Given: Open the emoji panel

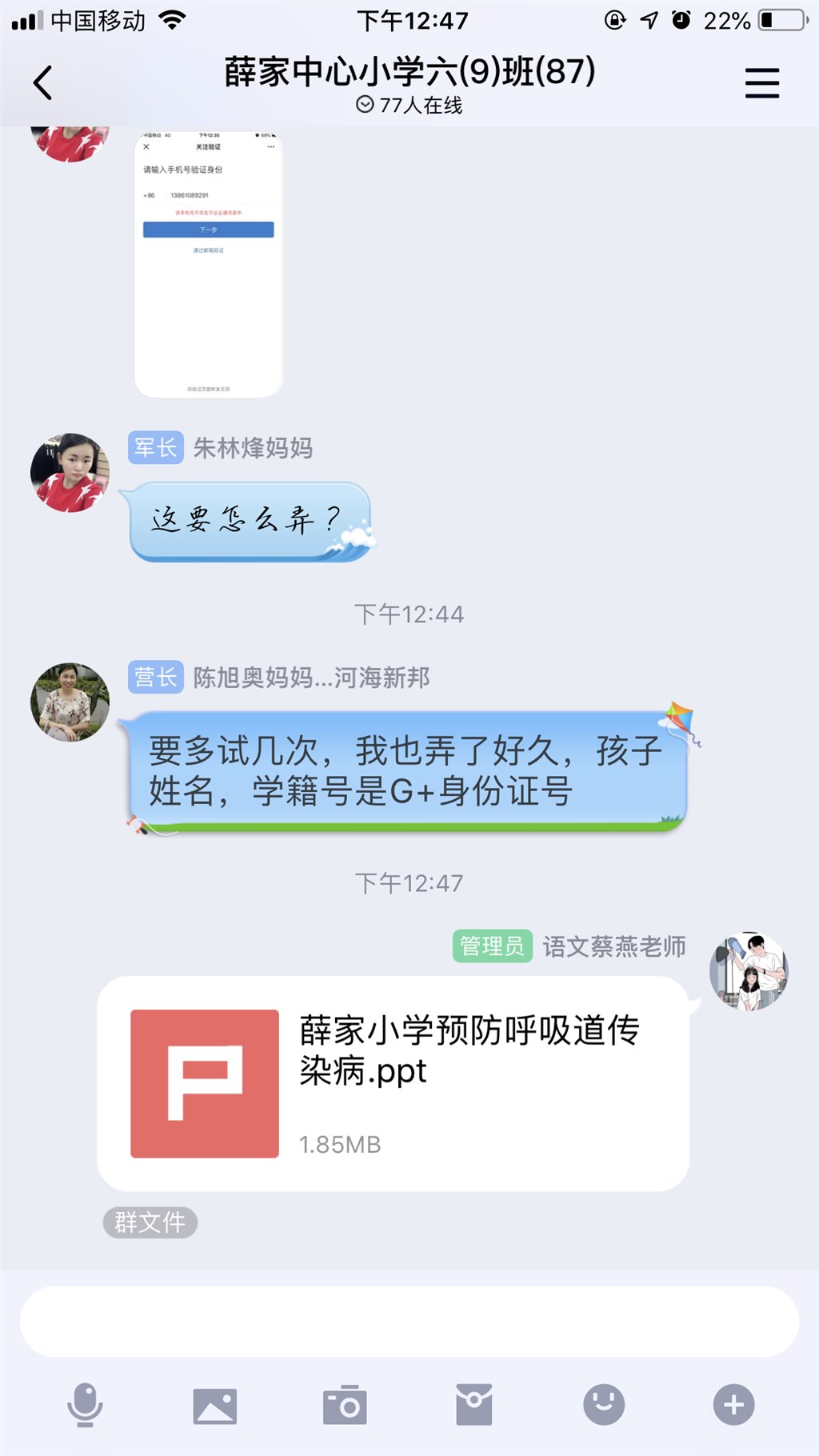Looking at the screenshot, I should coord(604,1405).
